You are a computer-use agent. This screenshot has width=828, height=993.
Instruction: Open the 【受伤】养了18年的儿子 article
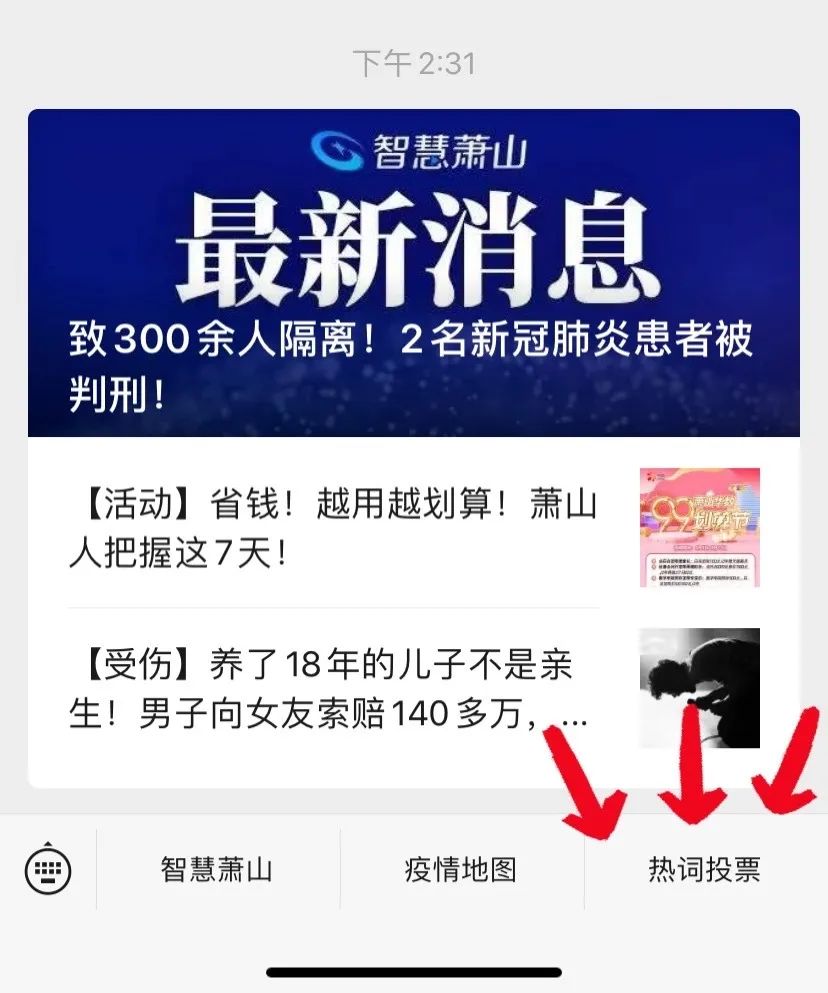[333, 689]
